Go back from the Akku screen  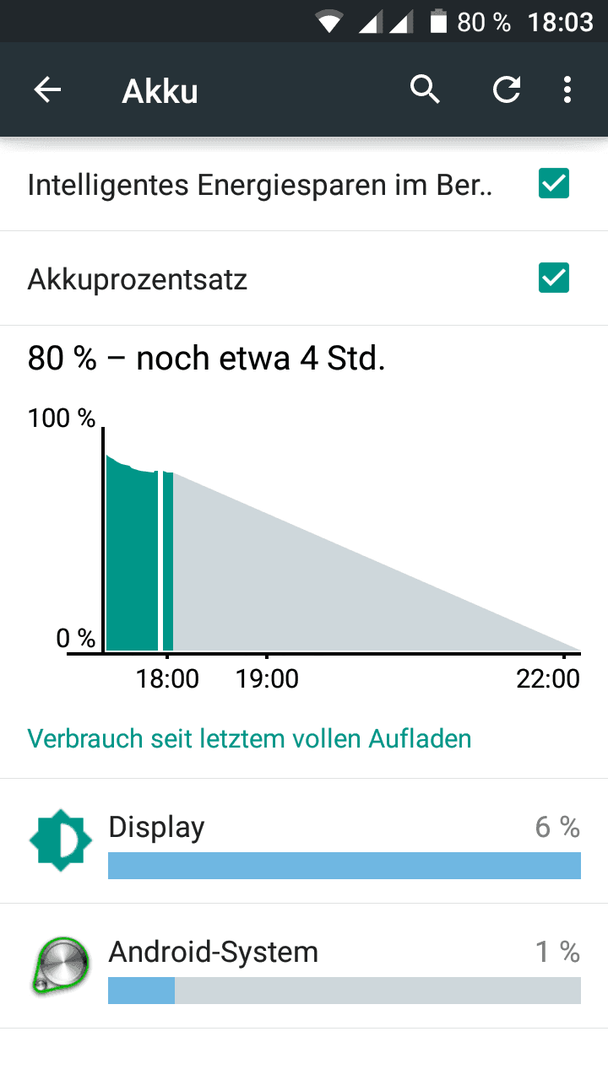(47, 90)
